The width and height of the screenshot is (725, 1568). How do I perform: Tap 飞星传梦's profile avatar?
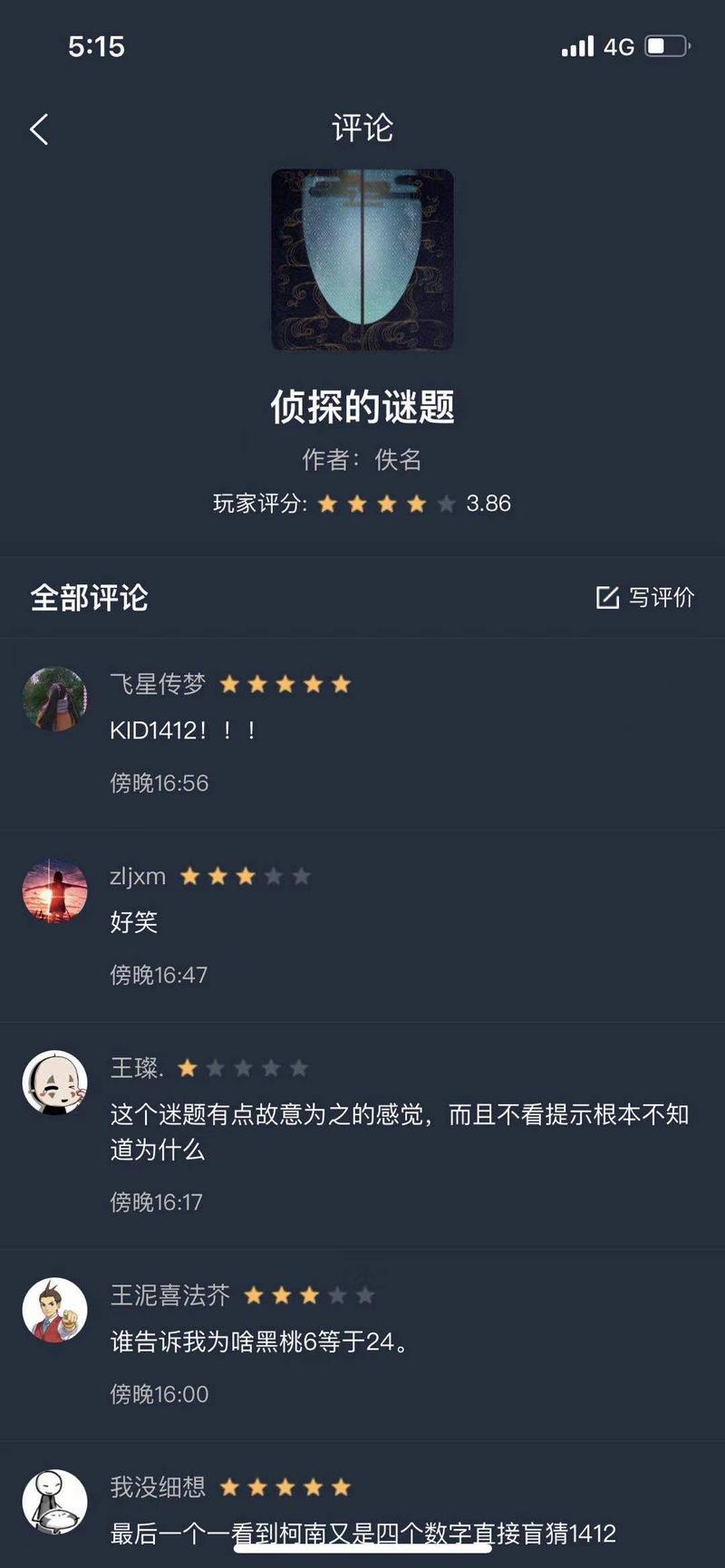pyautogui.click(x=54, y=699)
